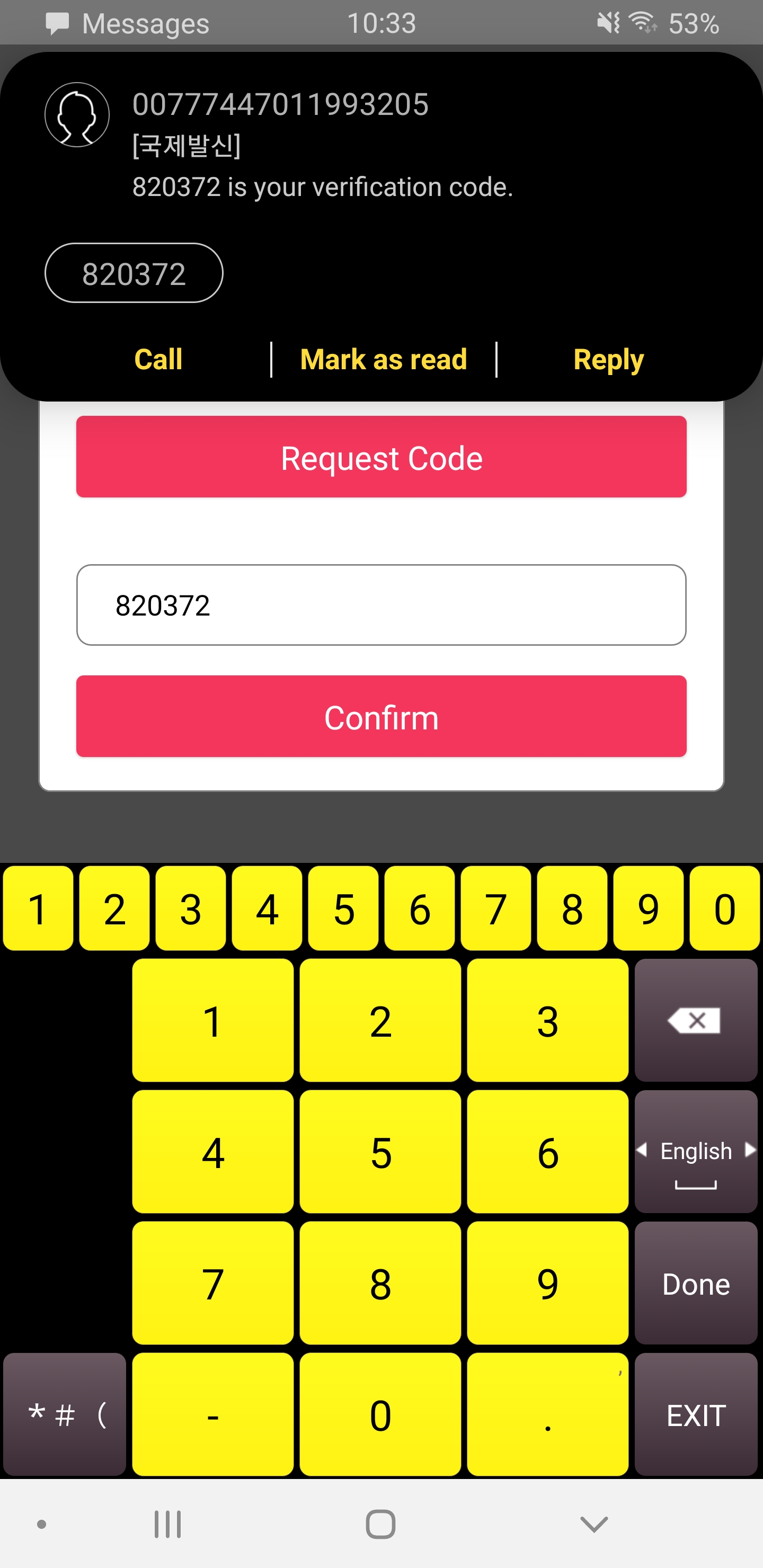This screenshot has width=763, height=1568.
Task: Call the sender from the notification
Action: click(158, 359)
